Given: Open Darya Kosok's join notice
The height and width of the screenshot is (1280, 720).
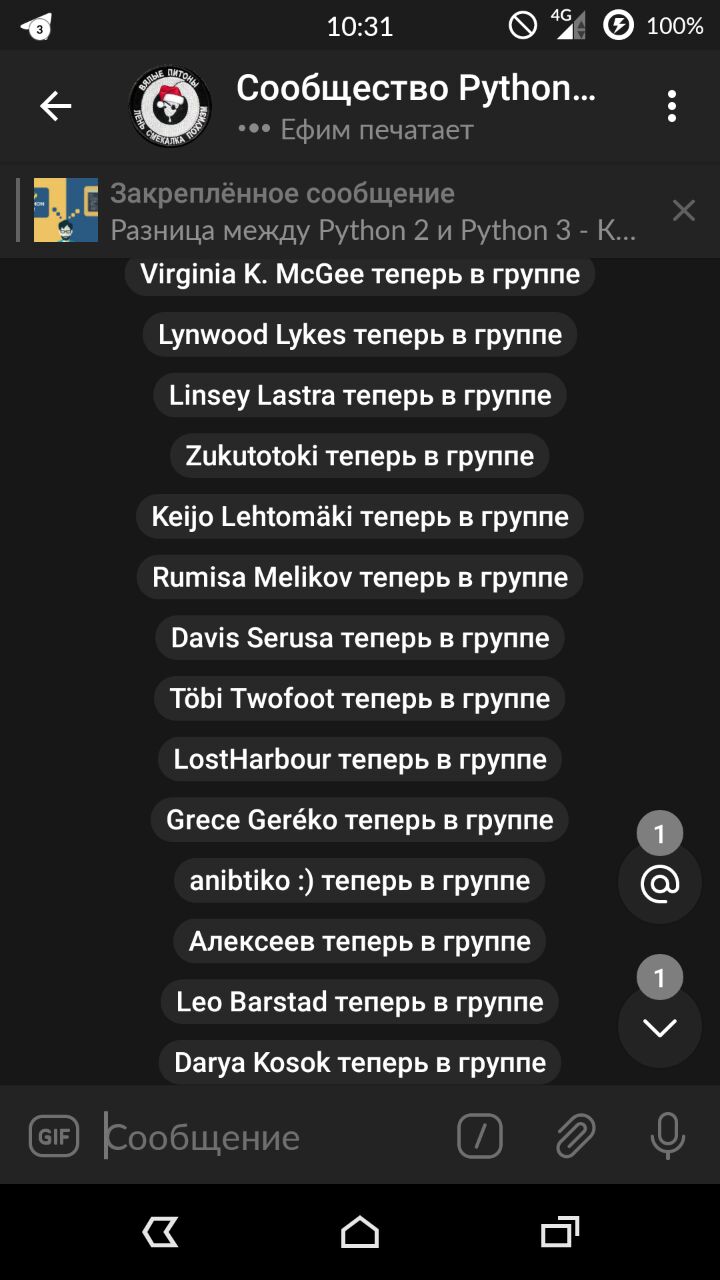Looking at the screenshot, I should click(360, 1062).
